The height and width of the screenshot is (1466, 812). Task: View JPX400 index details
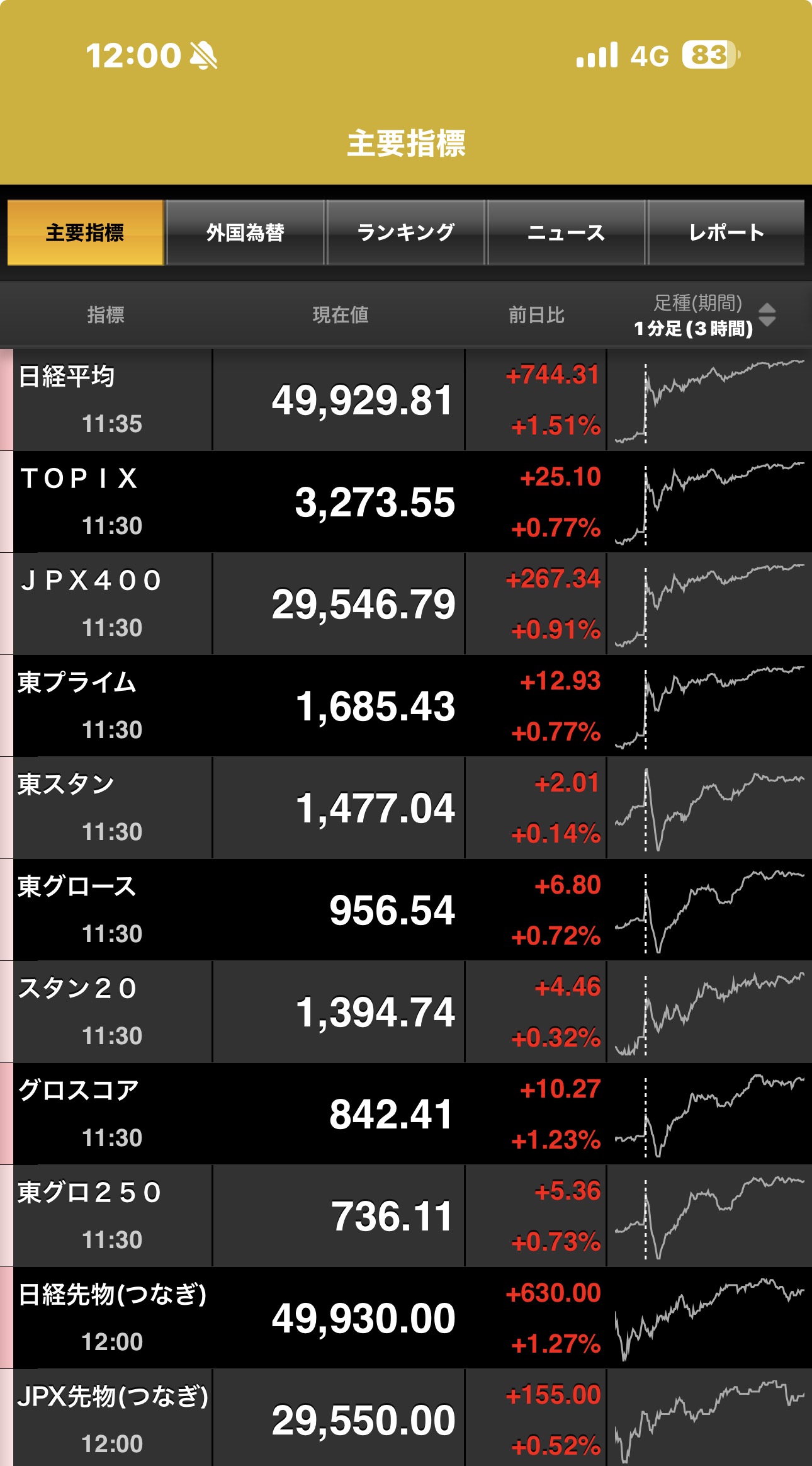pyautogui.click(x=113, y=603)
